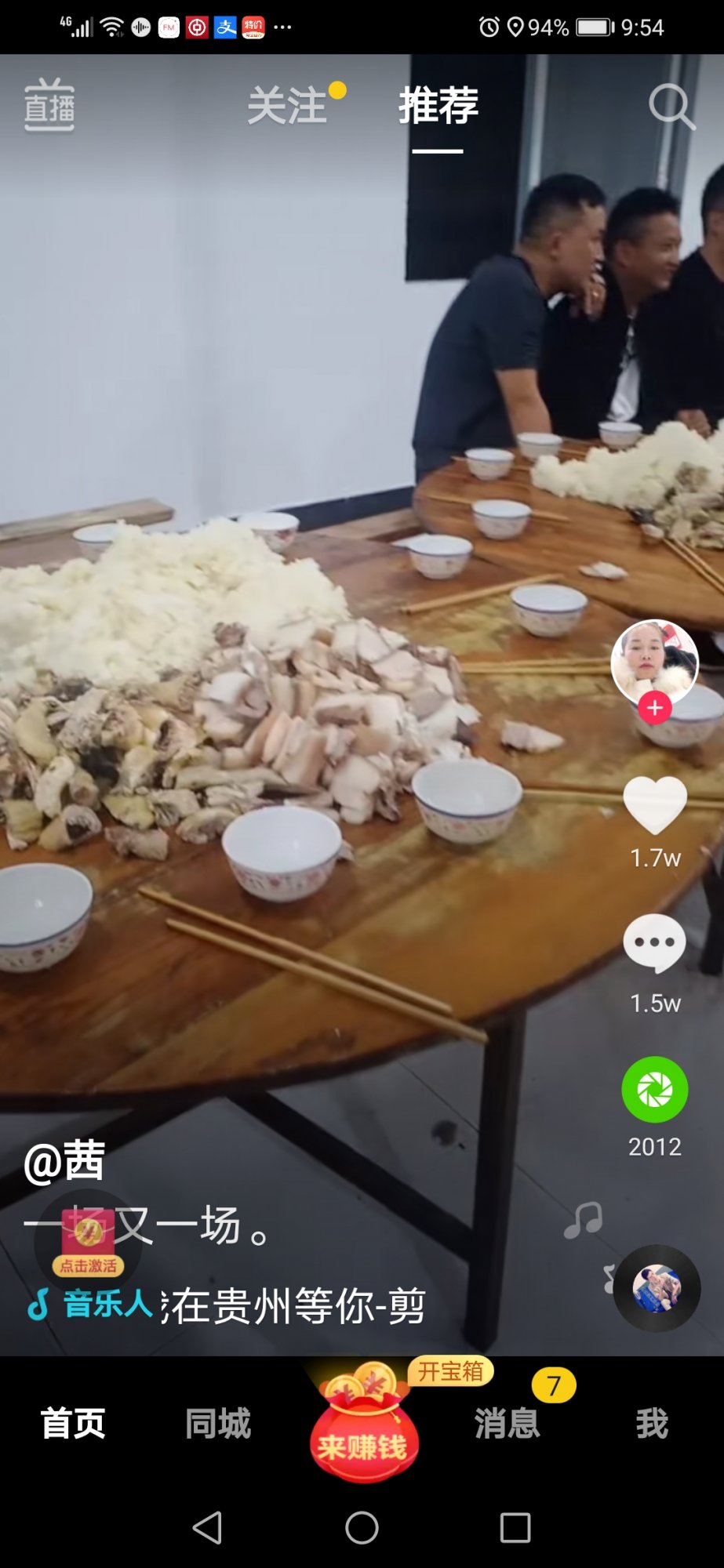Switch to the 同城 tab
The height and width of the screenshot is (1568, 724).
point(218,1423)
